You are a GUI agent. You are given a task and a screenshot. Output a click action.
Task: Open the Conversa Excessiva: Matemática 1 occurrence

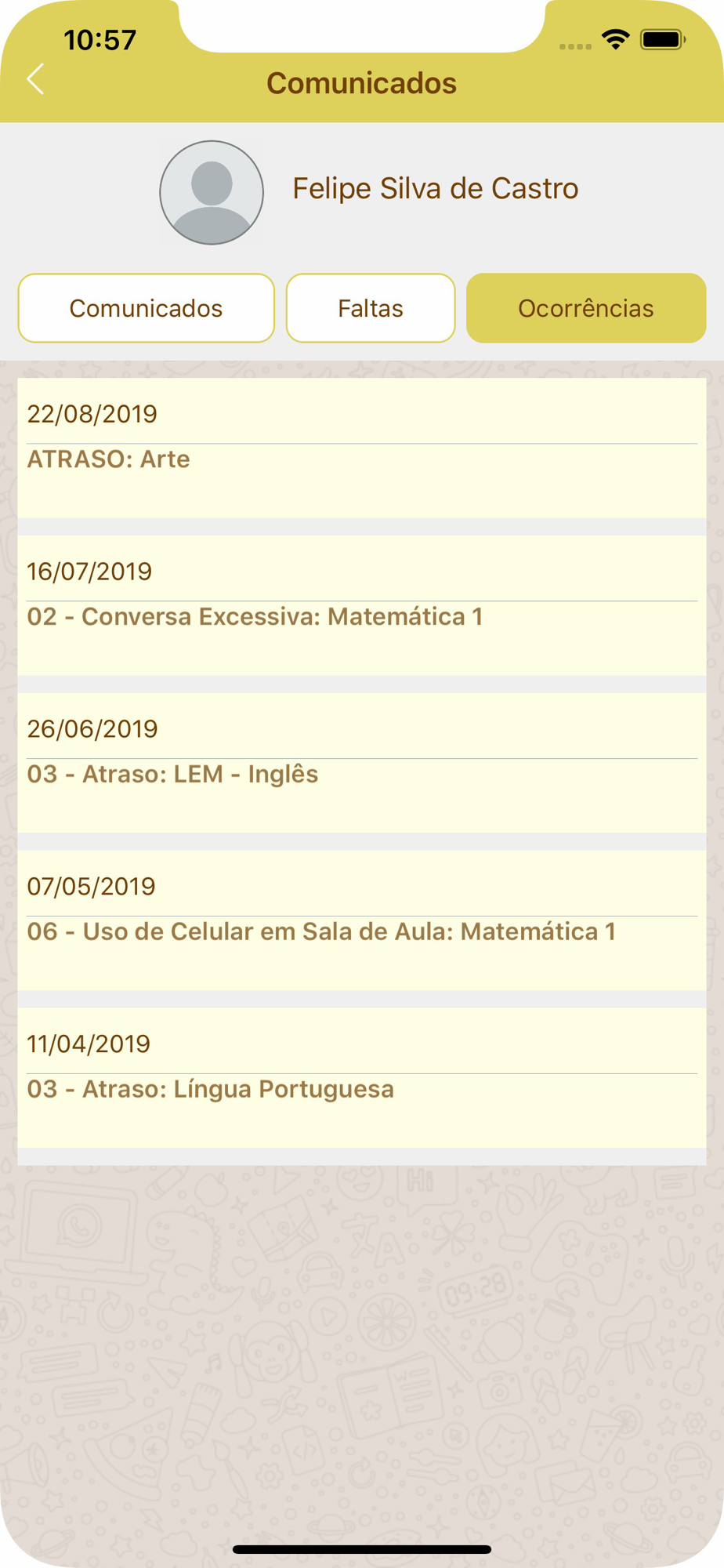[x=362, y=606]
